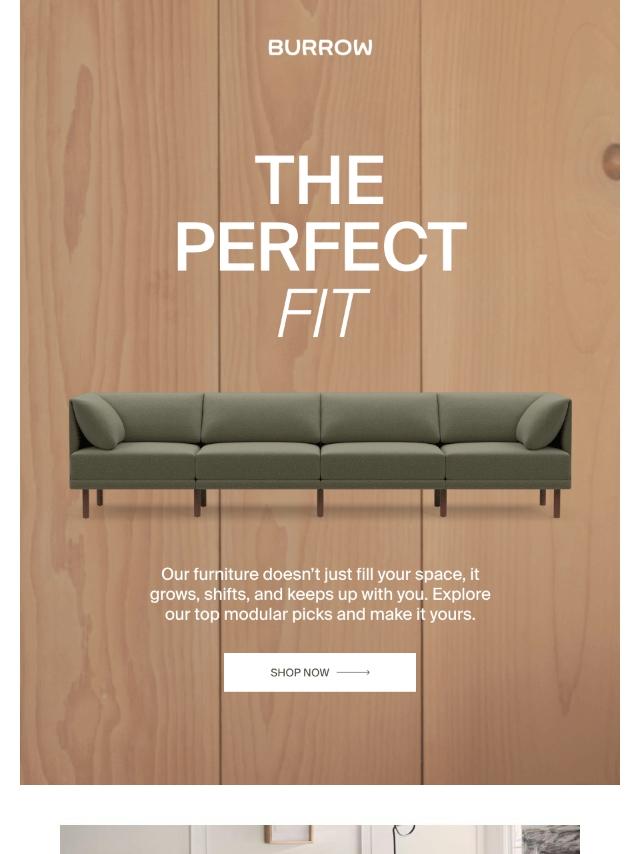The height and width of the screenshot is (854, 640).
Task: Tap the Shop Now button
Action: point(320,672)
